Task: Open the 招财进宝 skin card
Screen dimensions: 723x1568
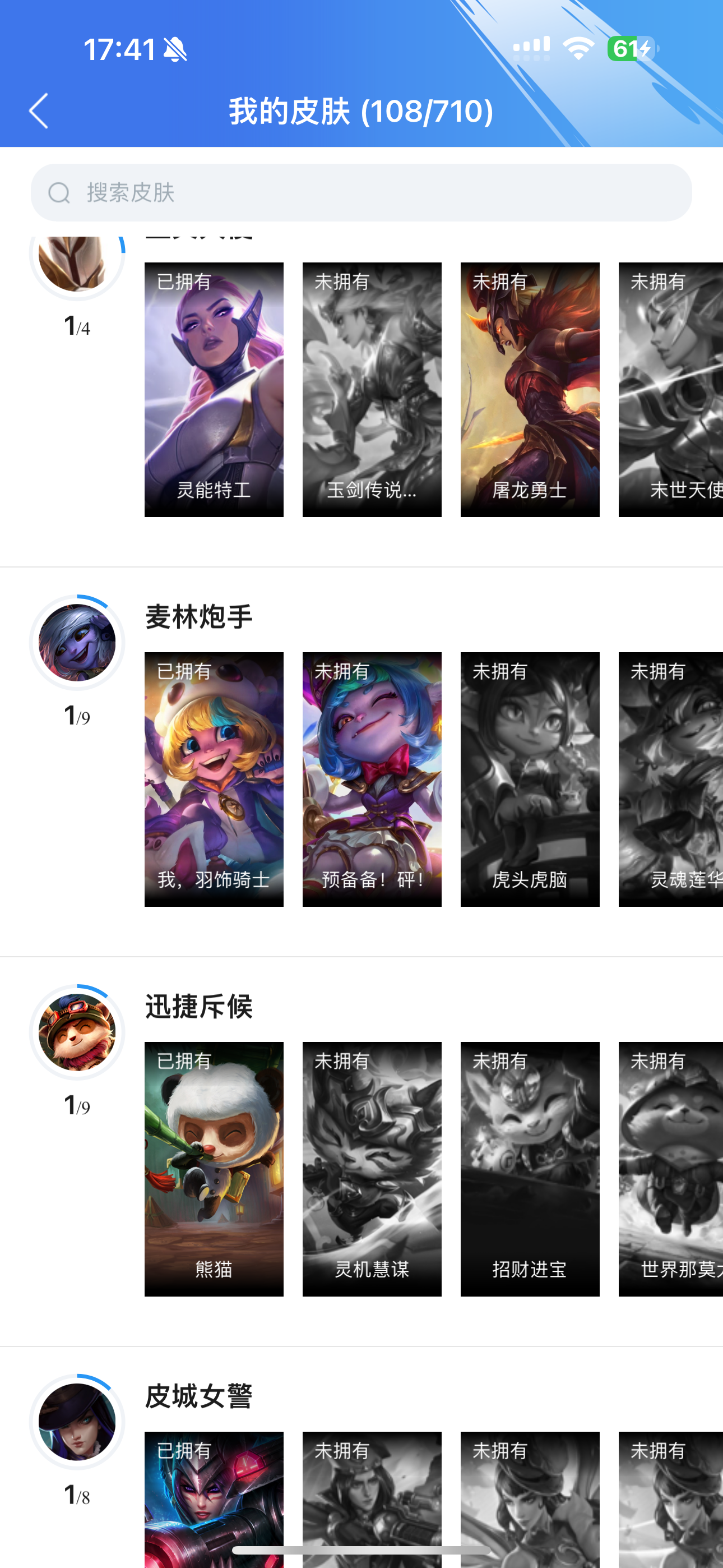Action: [x=530, y=1169]
